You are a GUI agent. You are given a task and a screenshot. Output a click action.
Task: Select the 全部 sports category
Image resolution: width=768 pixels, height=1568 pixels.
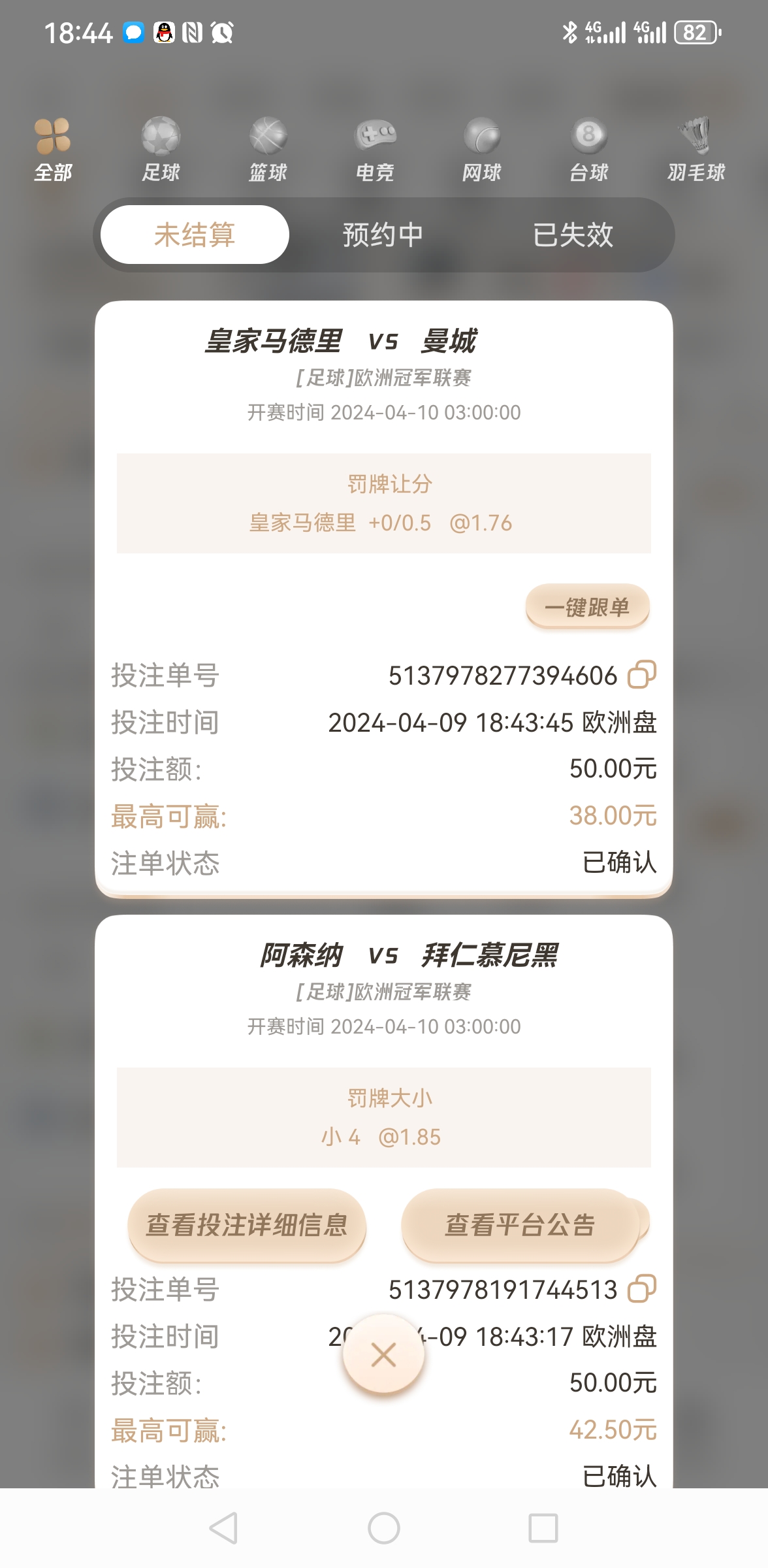[x=53, y=150]
